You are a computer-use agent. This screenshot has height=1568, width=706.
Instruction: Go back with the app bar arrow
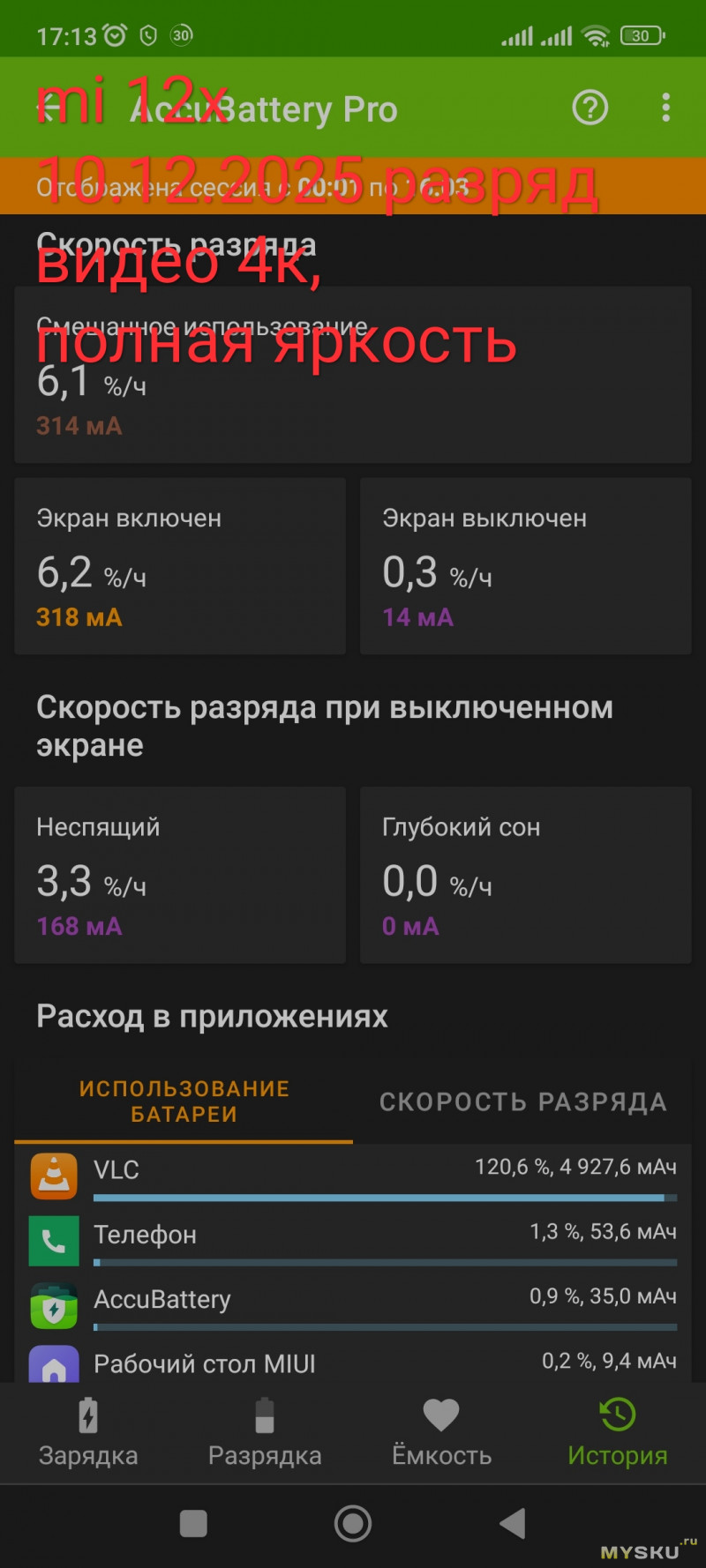50,108
